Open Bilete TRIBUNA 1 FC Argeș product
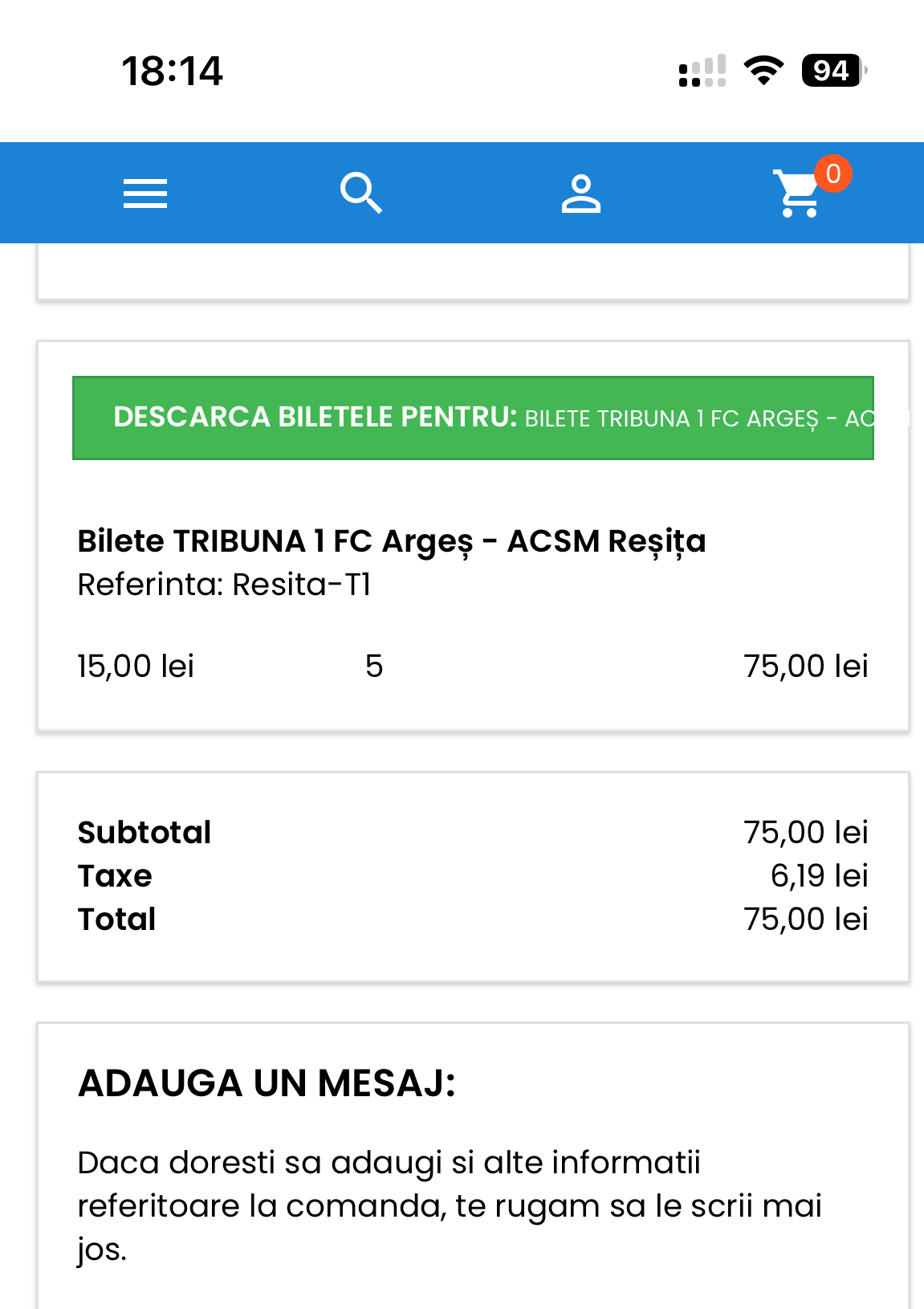Screen dimensions: 924x1309 391,541
